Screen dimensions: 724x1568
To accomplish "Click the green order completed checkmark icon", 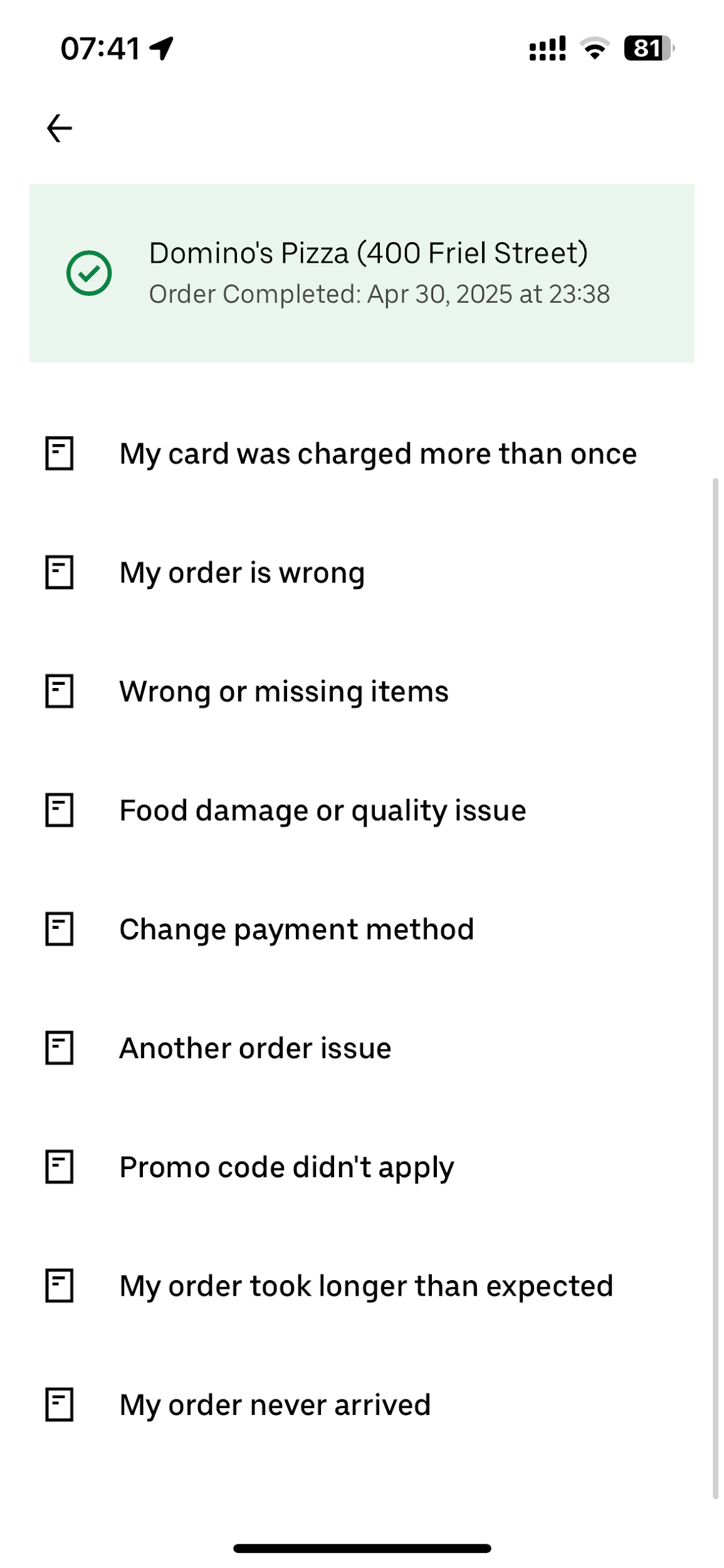I will tap(89, 272).
